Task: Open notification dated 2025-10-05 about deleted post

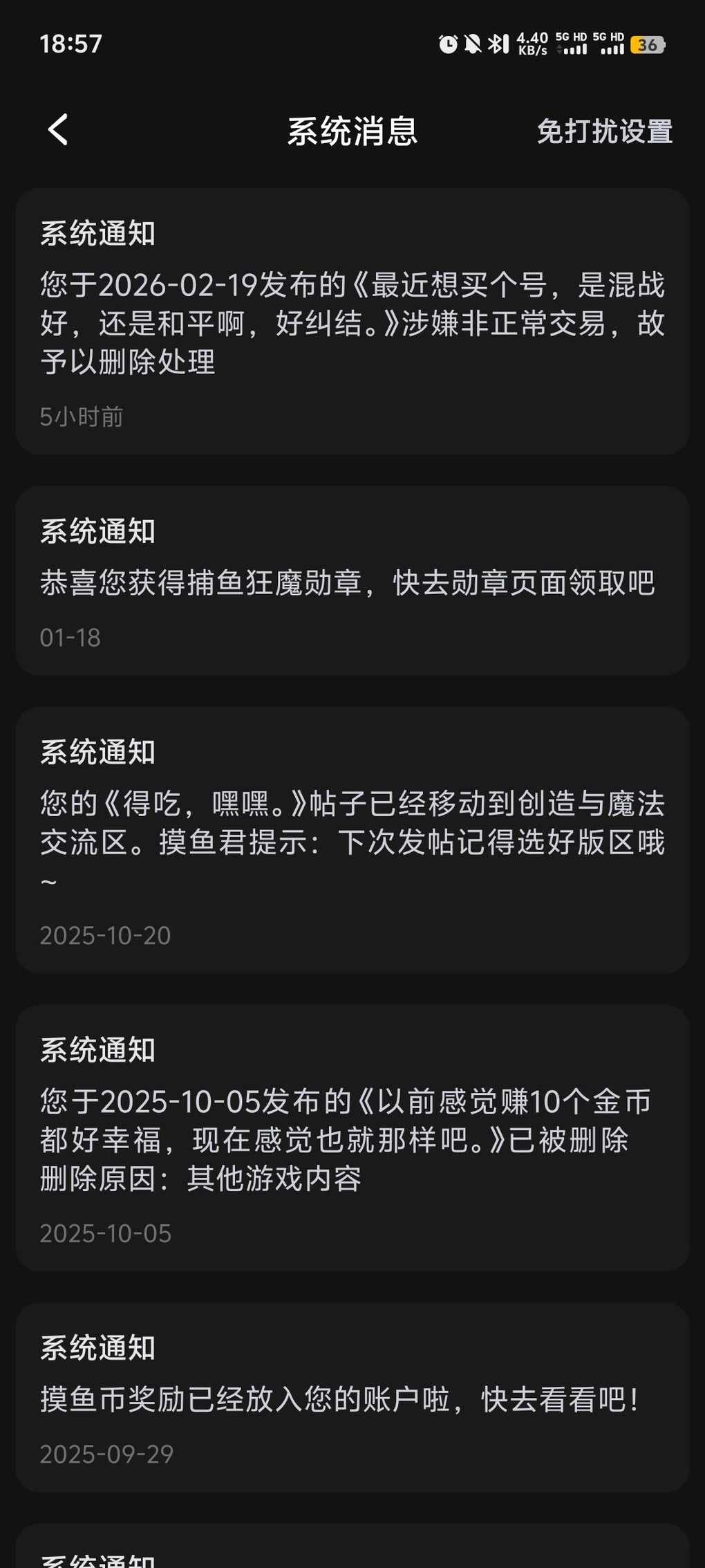Action: point(352,1137)
